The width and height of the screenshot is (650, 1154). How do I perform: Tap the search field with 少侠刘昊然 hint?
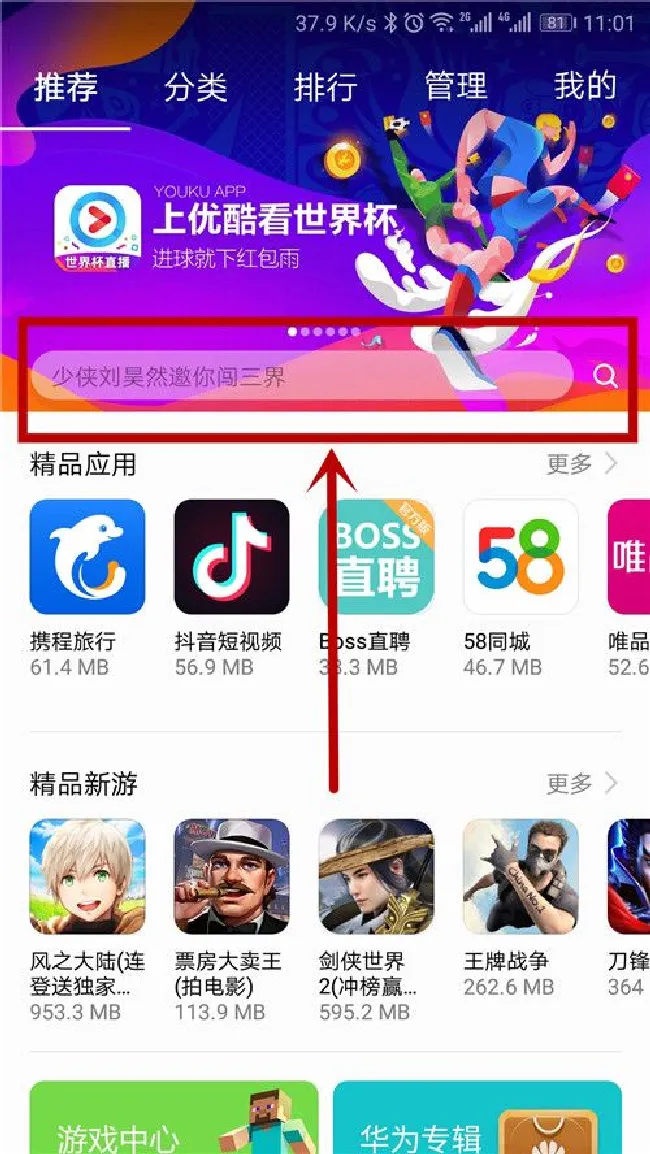(300, 376)
